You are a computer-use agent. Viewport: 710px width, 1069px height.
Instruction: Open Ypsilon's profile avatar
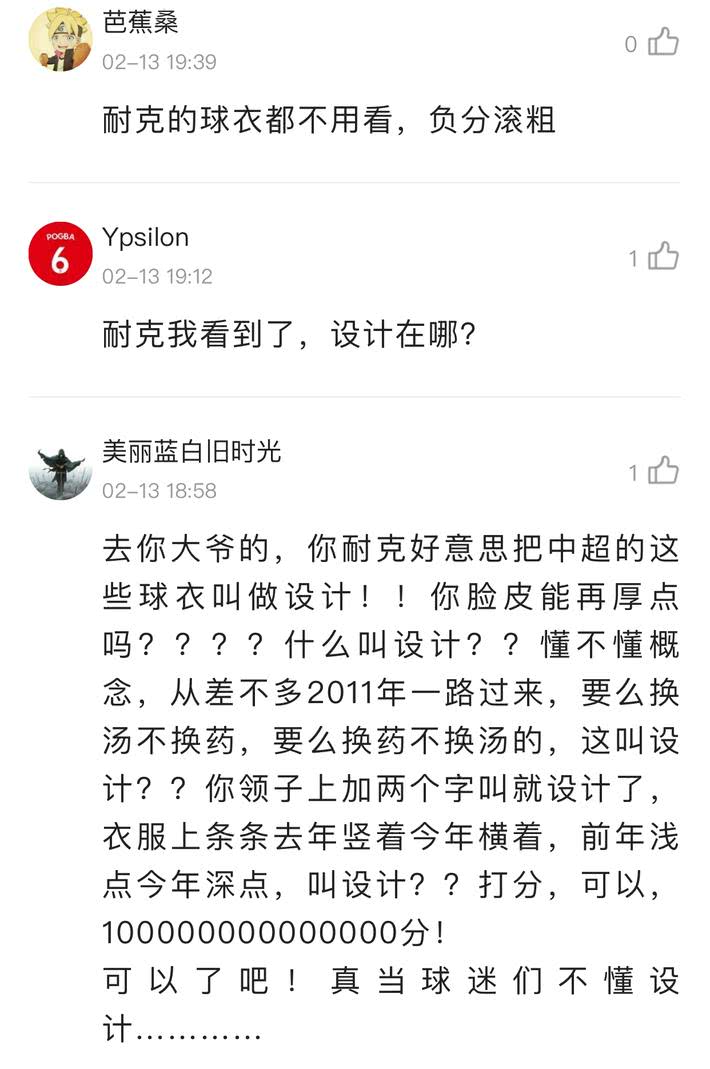point(60,254)
